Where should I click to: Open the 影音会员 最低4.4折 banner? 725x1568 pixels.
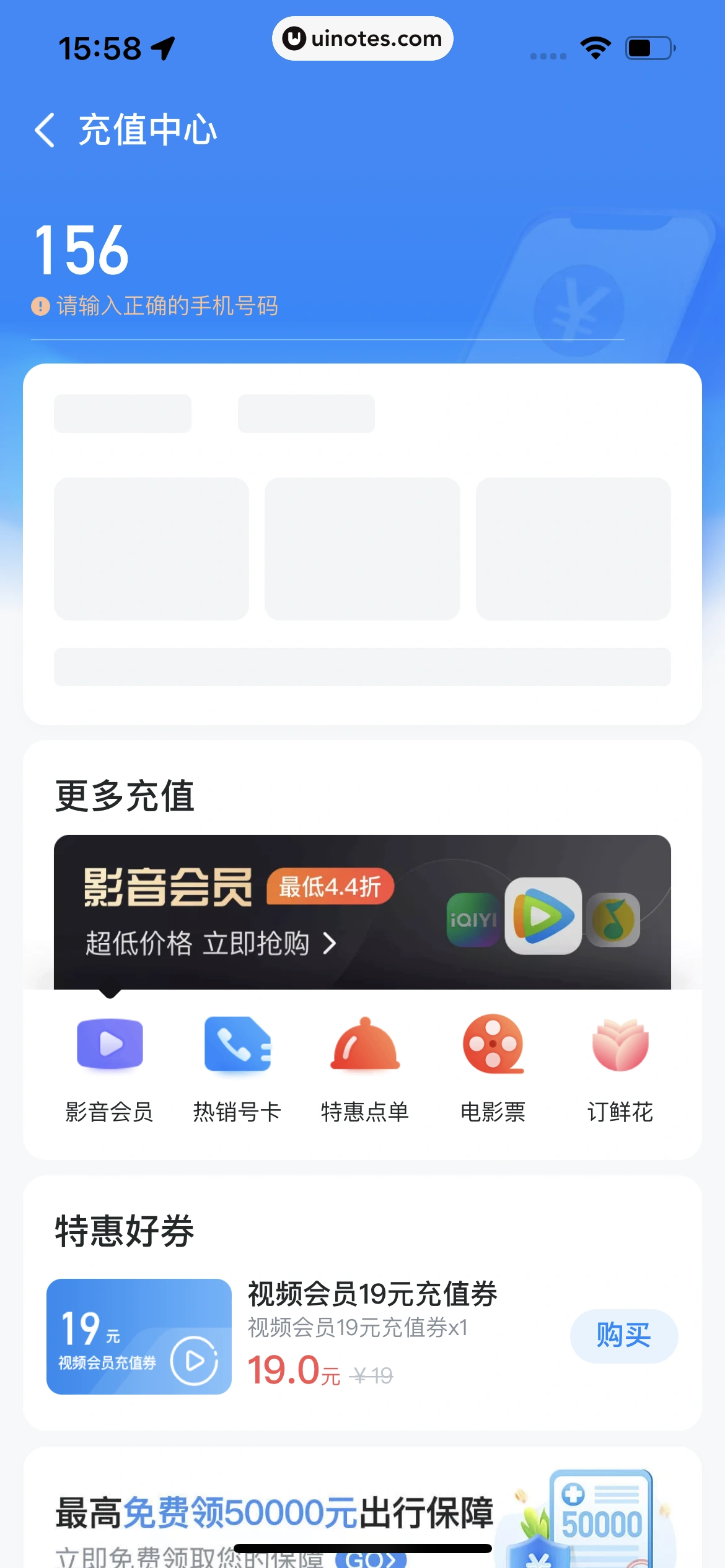coord(362,915)
